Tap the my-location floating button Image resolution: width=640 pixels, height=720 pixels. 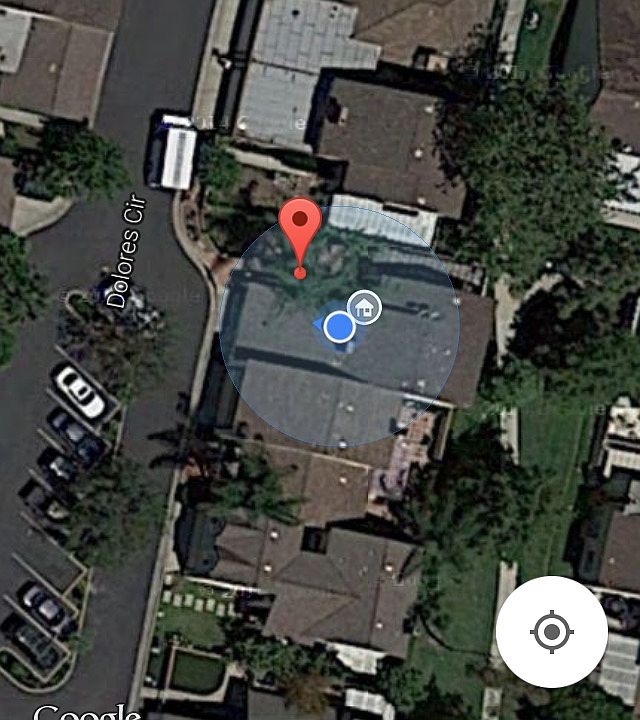coord(551,632)
